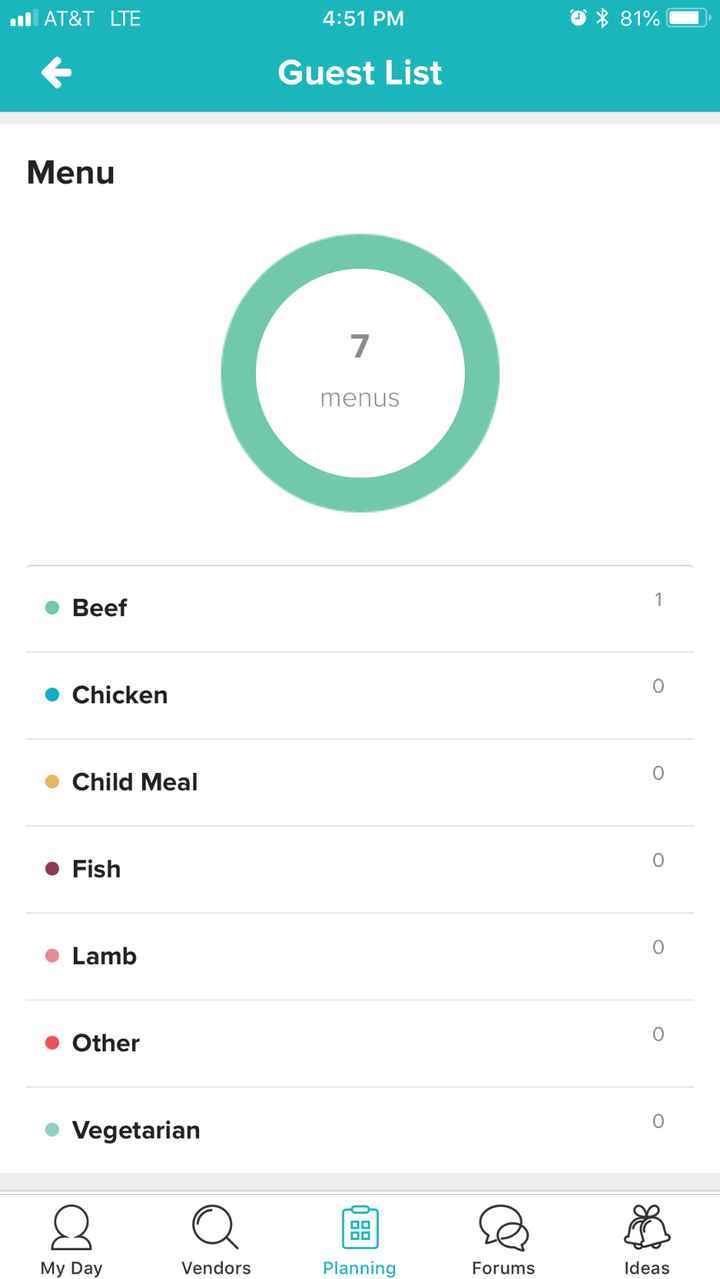720x1279 pixels.
Task: Open the My Day section
Action: click(71, 1237)
